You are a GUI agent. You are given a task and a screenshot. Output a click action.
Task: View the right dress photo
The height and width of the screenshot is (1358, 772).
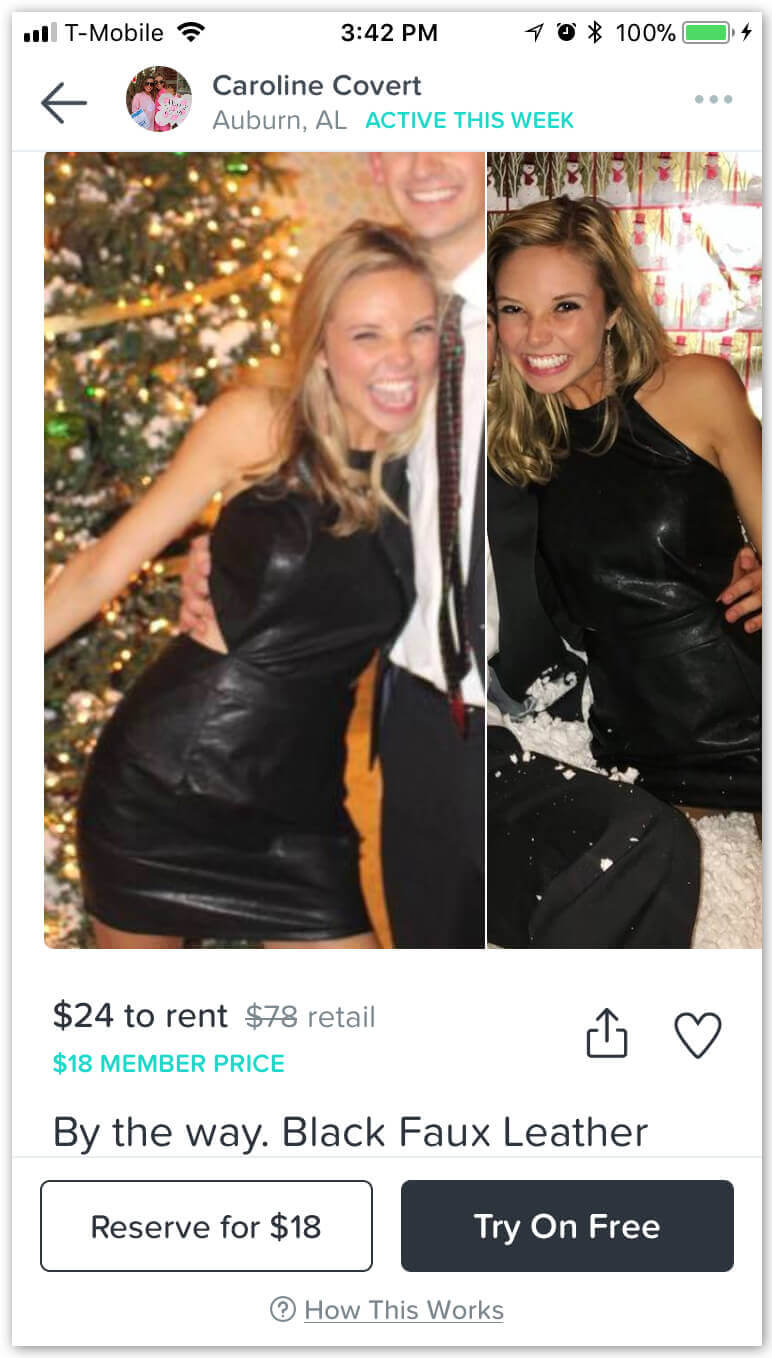pyautogui.click(x=624, y=550)
